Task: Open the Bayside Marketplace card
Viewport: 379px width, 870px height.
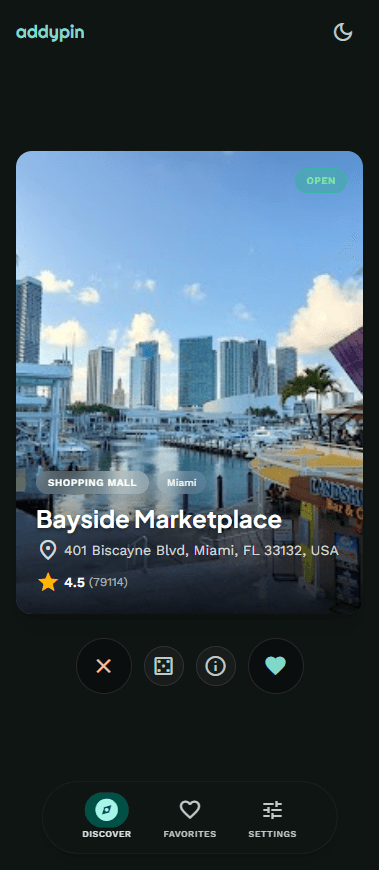Action: click(189, 382)
